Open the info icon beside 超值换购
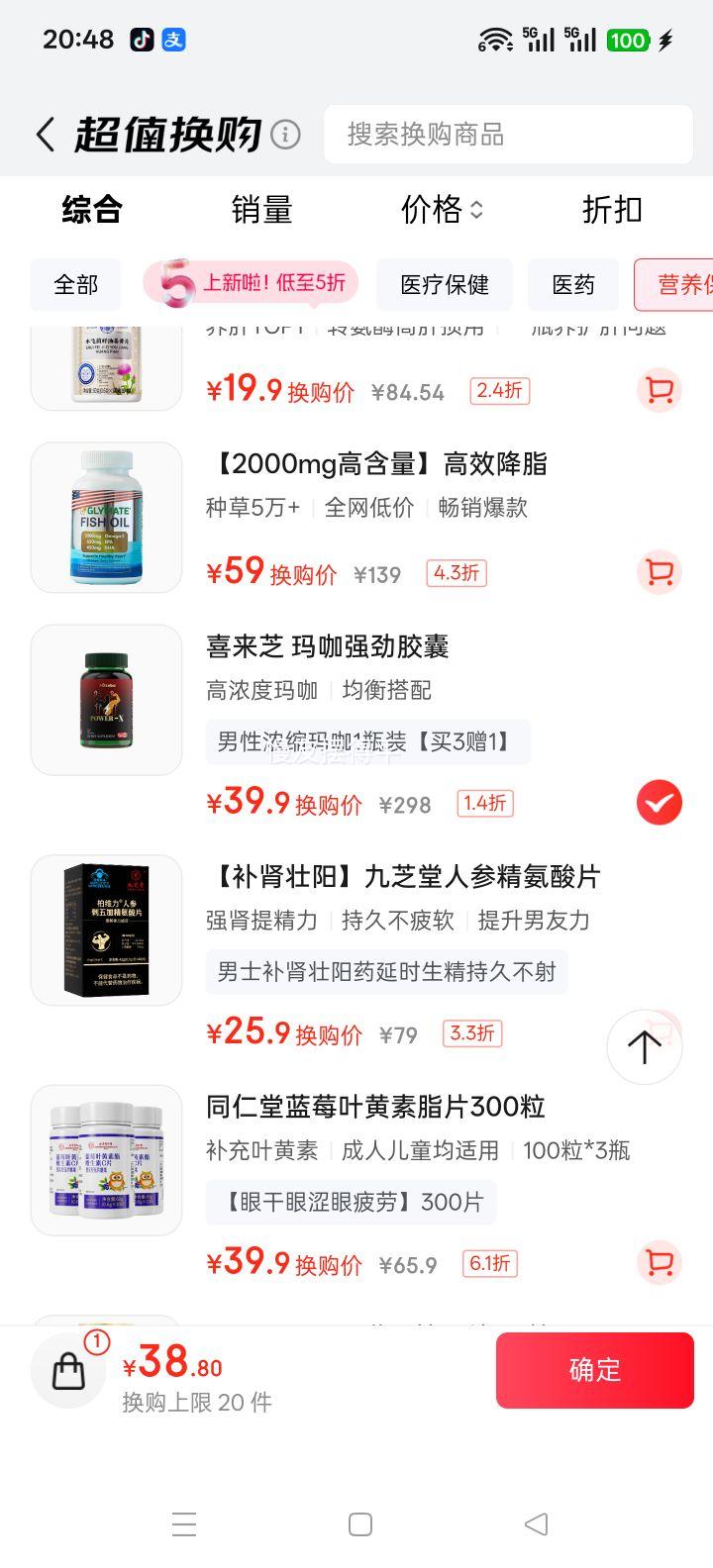Image resolution: width=713 pixels, height=1568 pixels. pos(285,134)
